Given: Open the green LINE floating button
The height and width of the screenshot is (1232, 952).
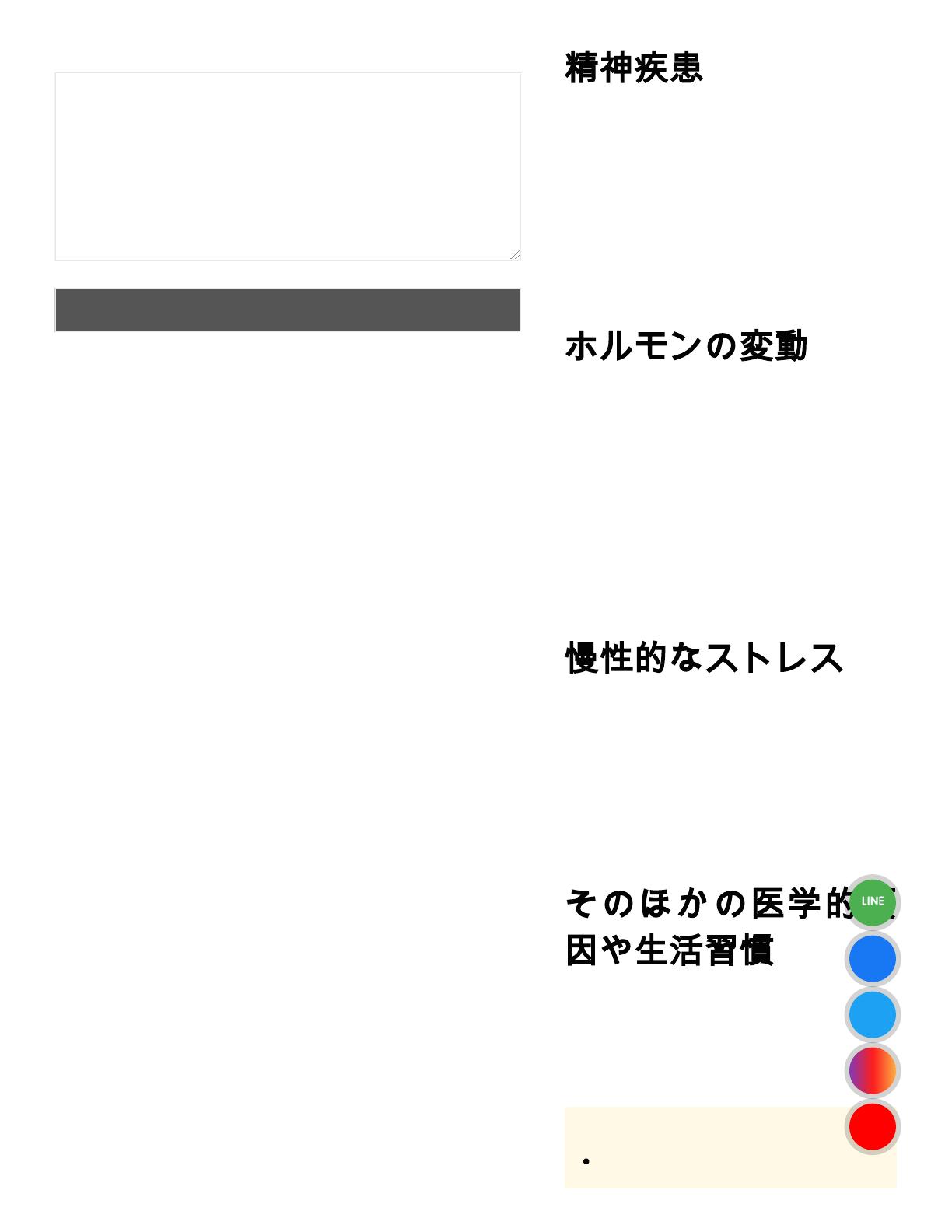Looking at the screenshot, I should [x=873, y=902].
